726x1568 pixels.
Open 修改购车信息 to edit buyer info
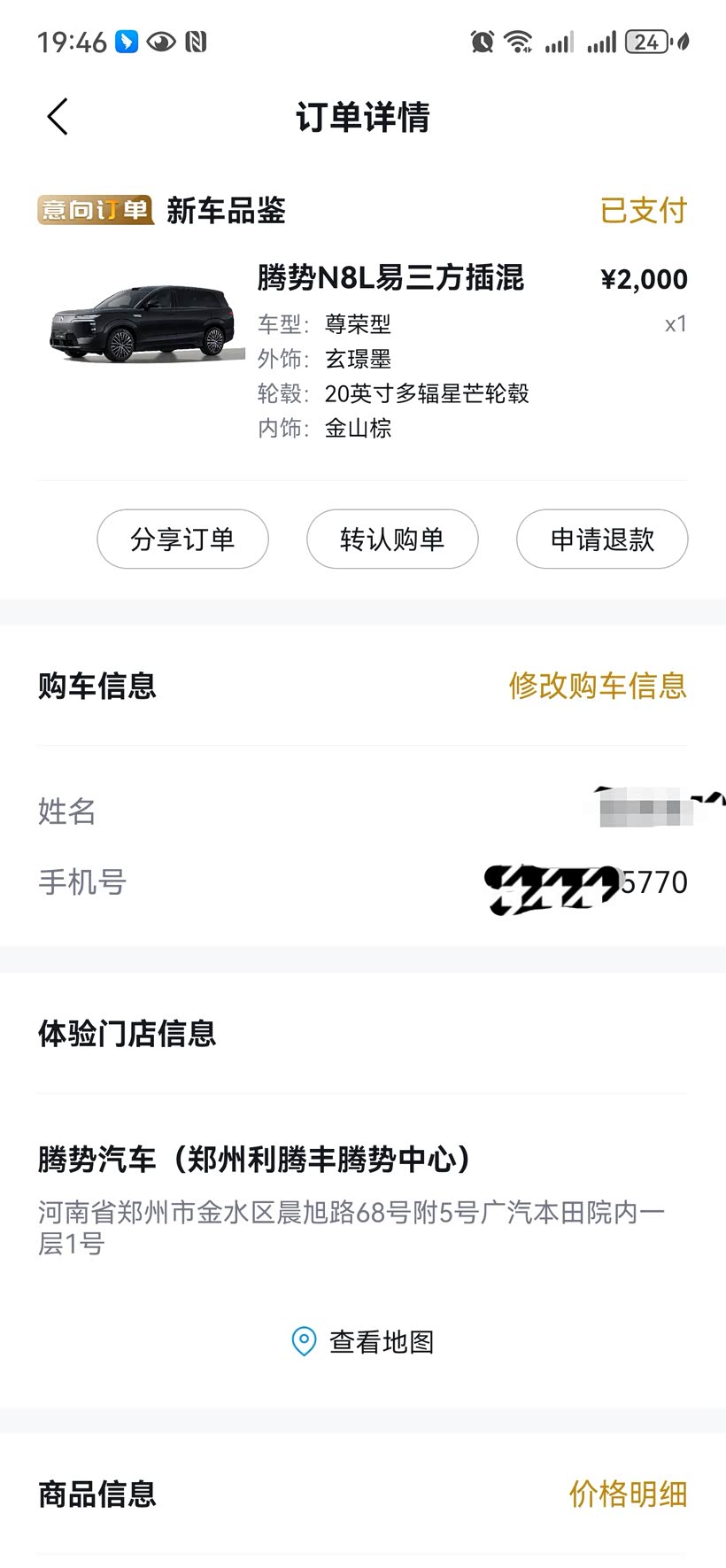pyautogui.click(x=598, y=686)
